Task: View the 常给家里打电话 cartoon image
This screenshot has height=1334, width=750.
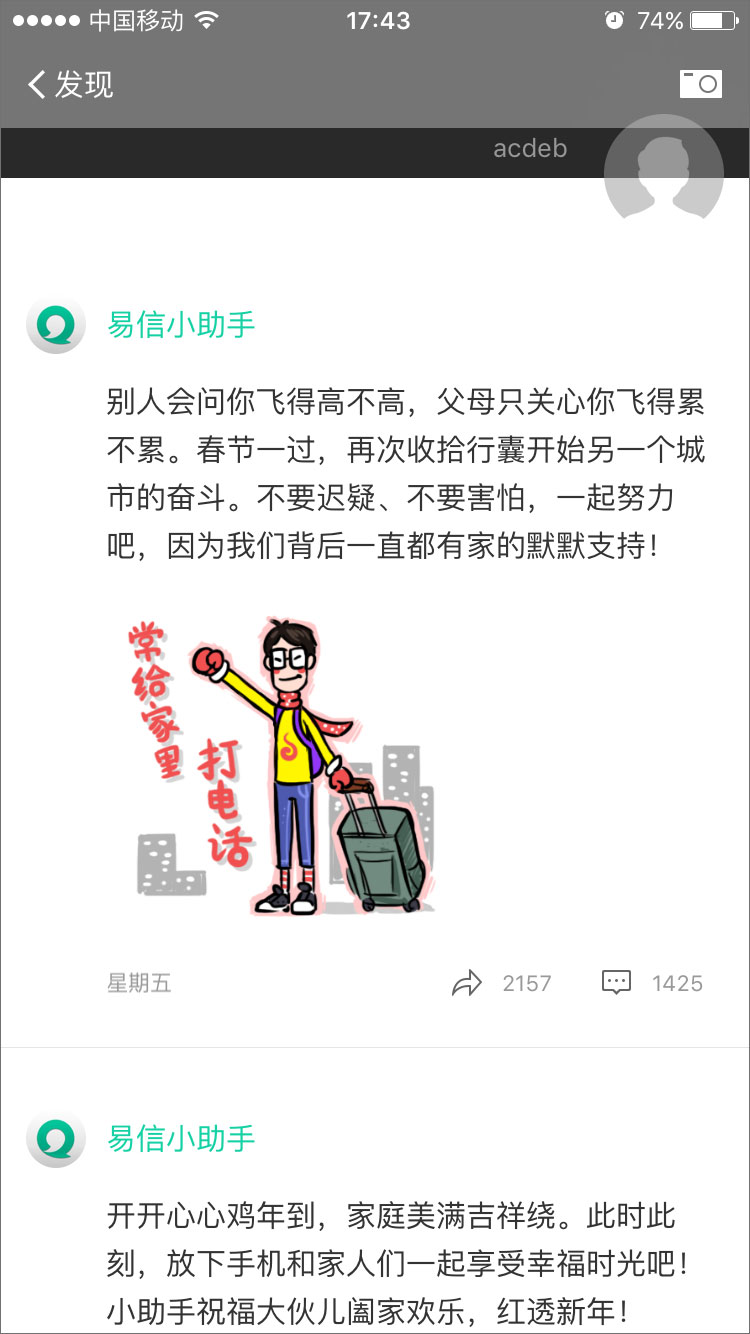Action: coord(282,765)
